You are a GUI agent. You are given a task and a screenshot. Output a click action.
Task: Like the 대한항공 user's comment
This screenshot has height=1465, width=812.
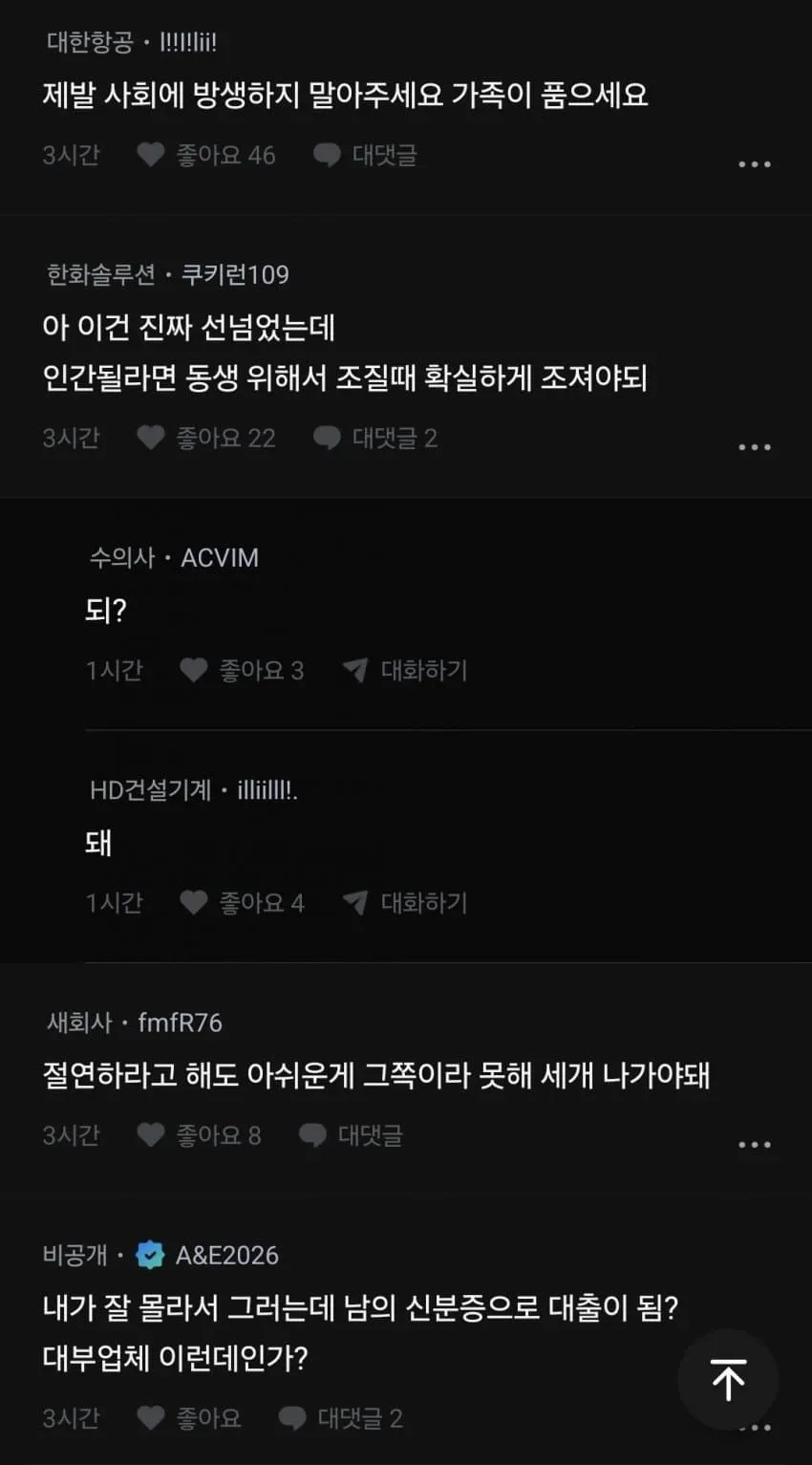[206, 155]
